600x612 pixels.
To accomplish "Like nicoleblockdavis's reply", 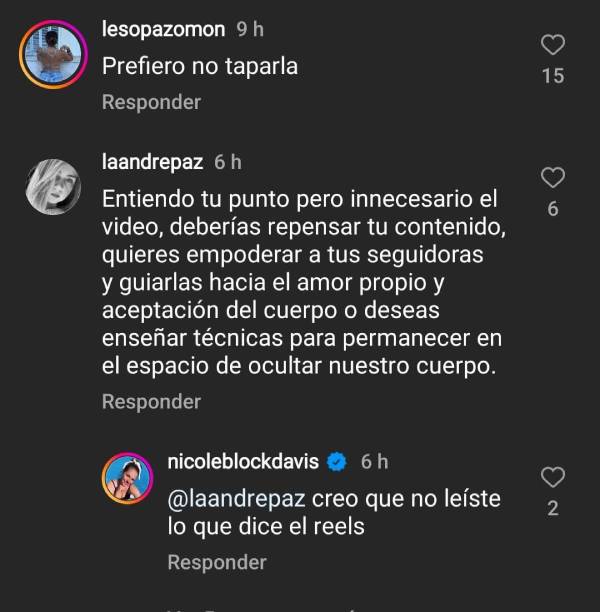I will click(x=552, y=477).
